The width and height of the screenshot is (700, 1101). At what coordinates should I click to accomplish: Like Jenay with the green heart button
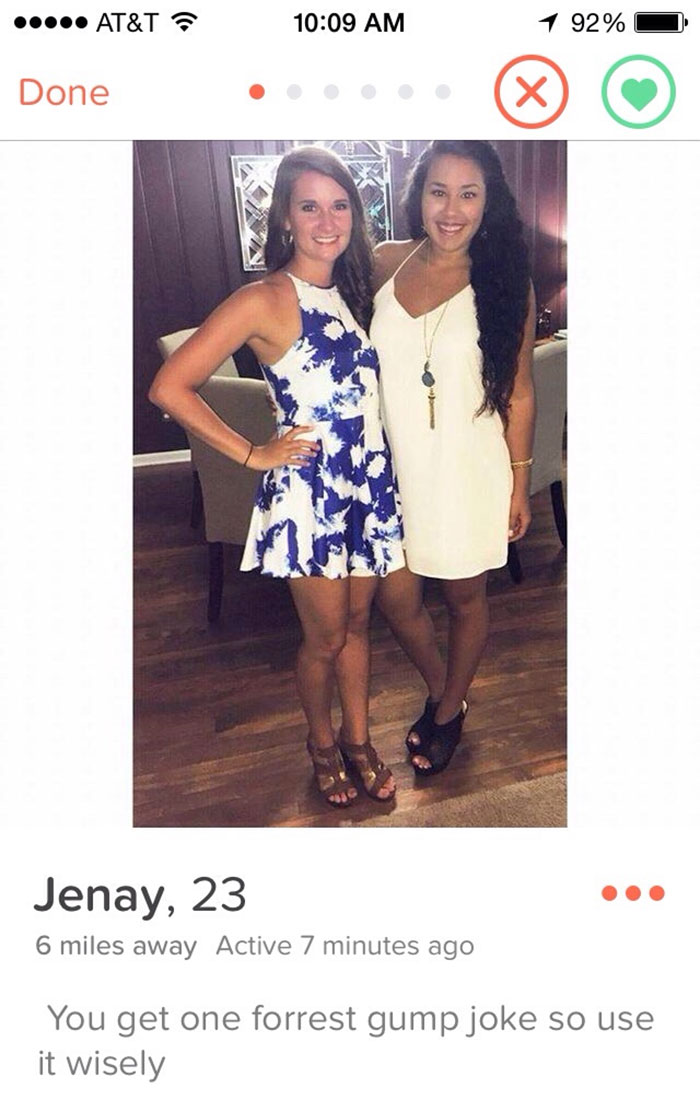coord(638,92)
